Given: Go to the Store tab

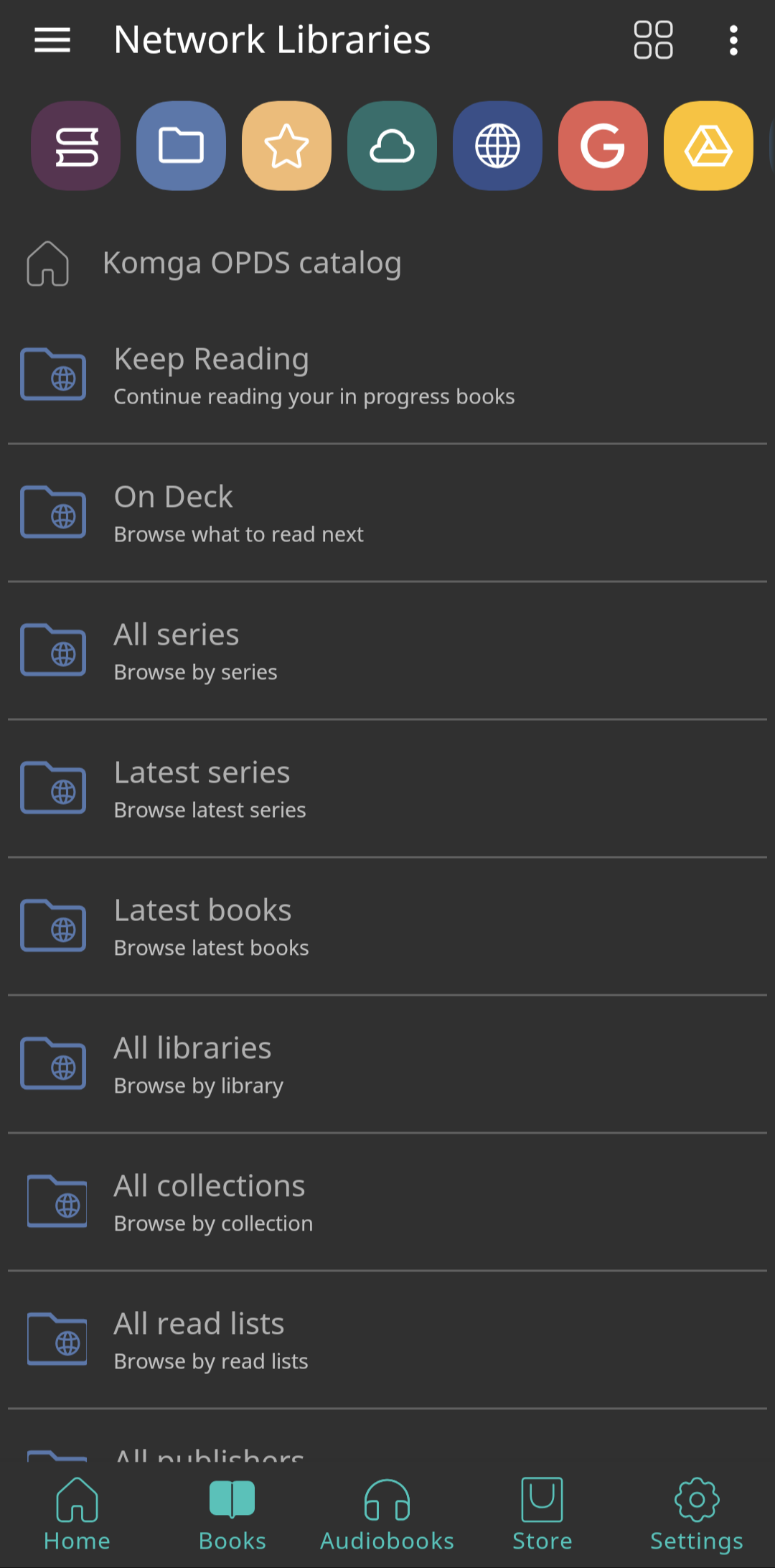Looking at the screenshot, I should click(x=542, y=1512).
